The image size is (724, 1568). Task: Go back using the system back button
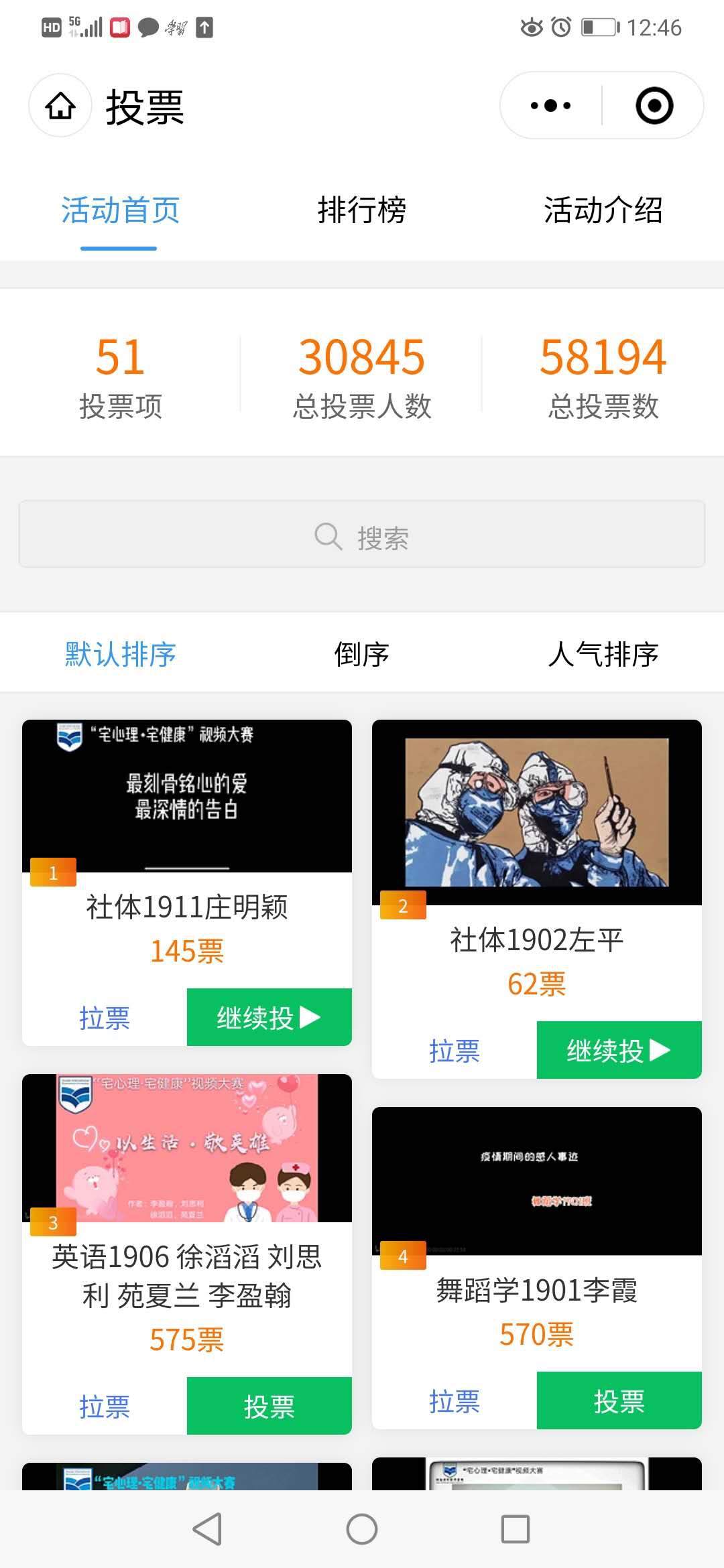tap(207, 1529)
